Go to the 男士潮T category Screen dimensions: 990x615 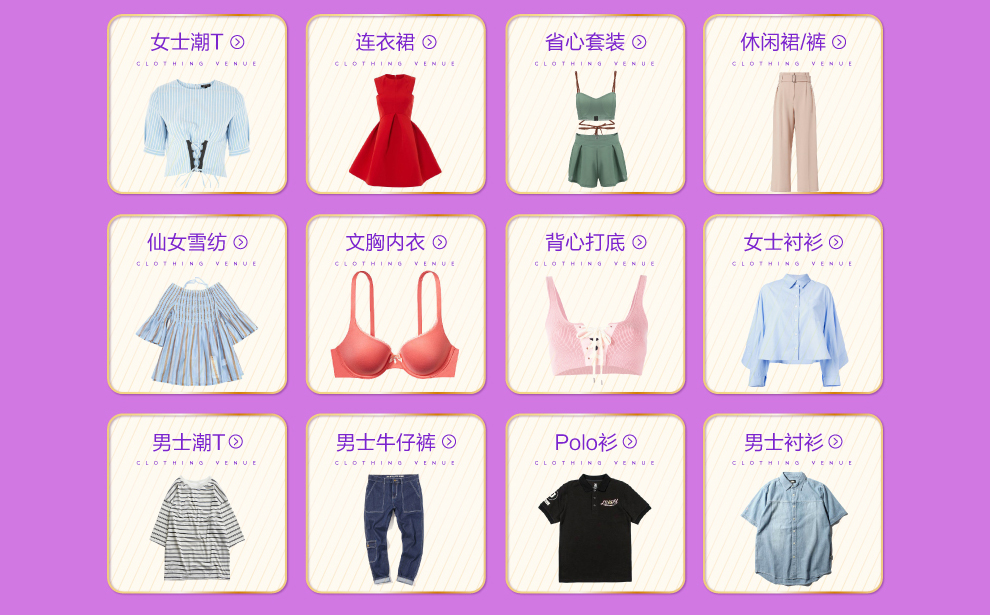pyautogui.click(x=197, y=504)
